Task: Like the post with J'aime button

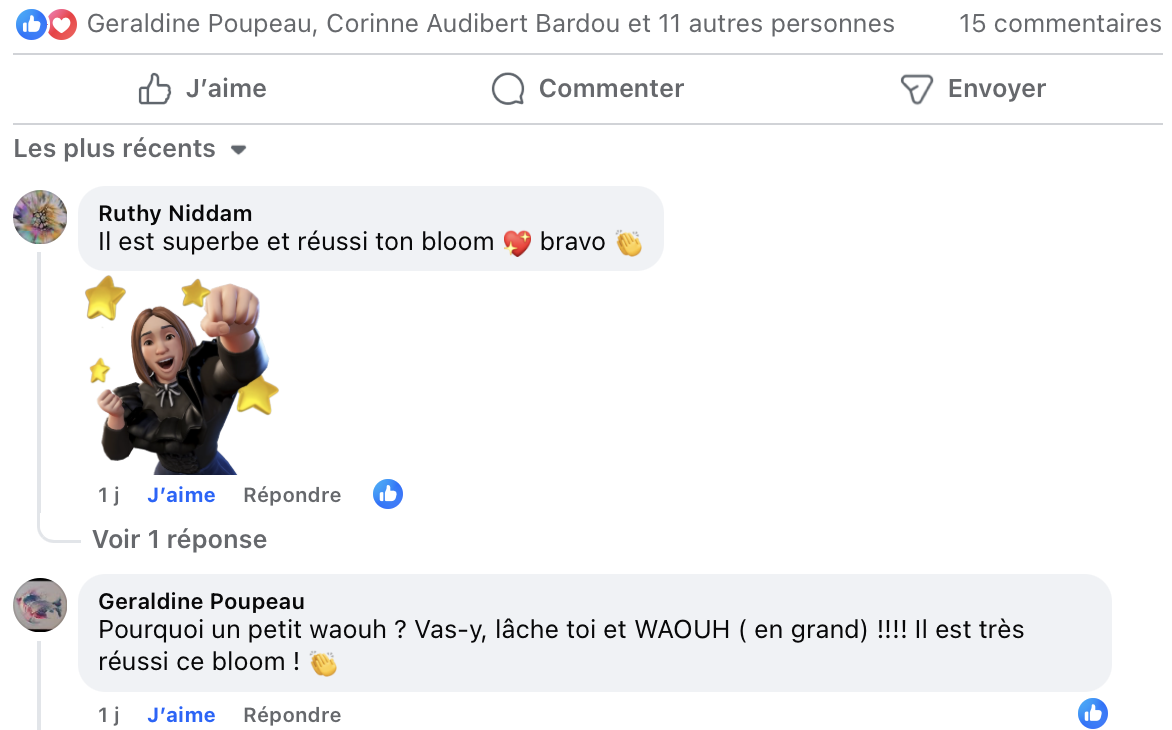Action: click(203, 89)
